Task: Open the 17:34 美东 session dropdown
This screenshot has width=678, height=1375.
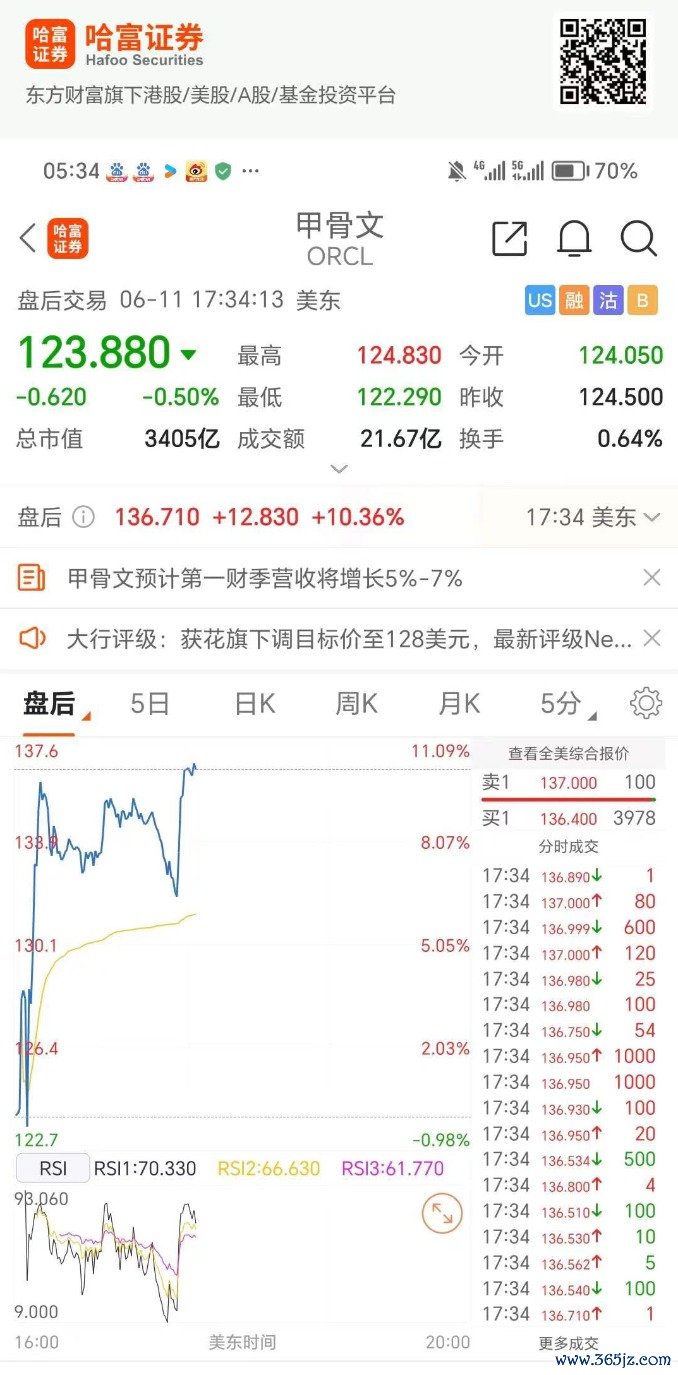Action: 592,517
